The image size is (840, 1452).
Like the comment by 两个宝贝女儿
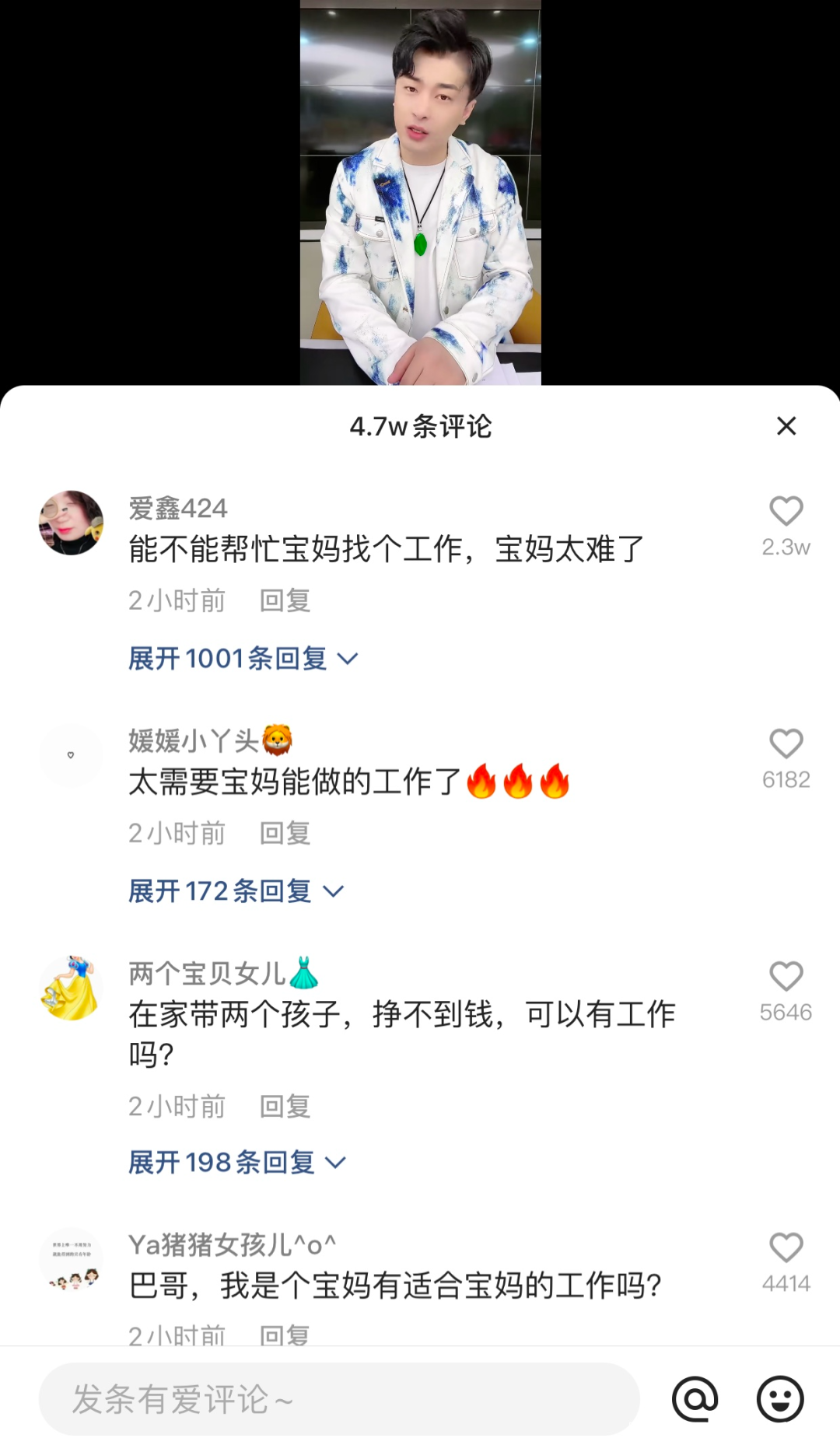click(786, 977)
